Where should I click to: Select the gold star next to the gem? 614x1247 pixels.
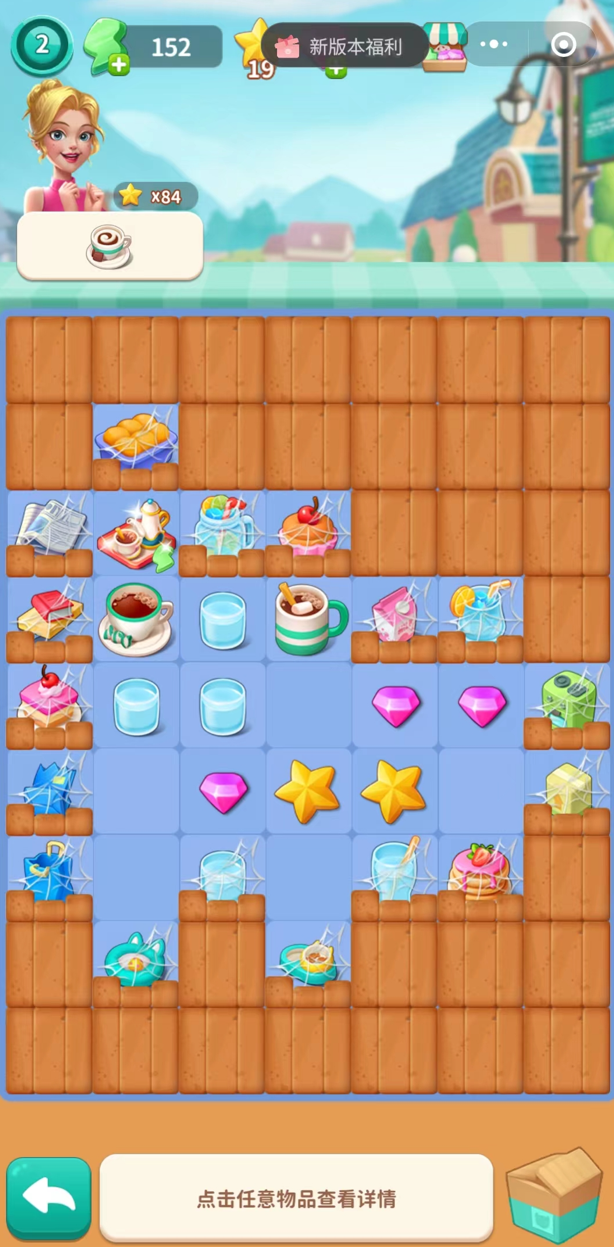(x=307, y=791)
